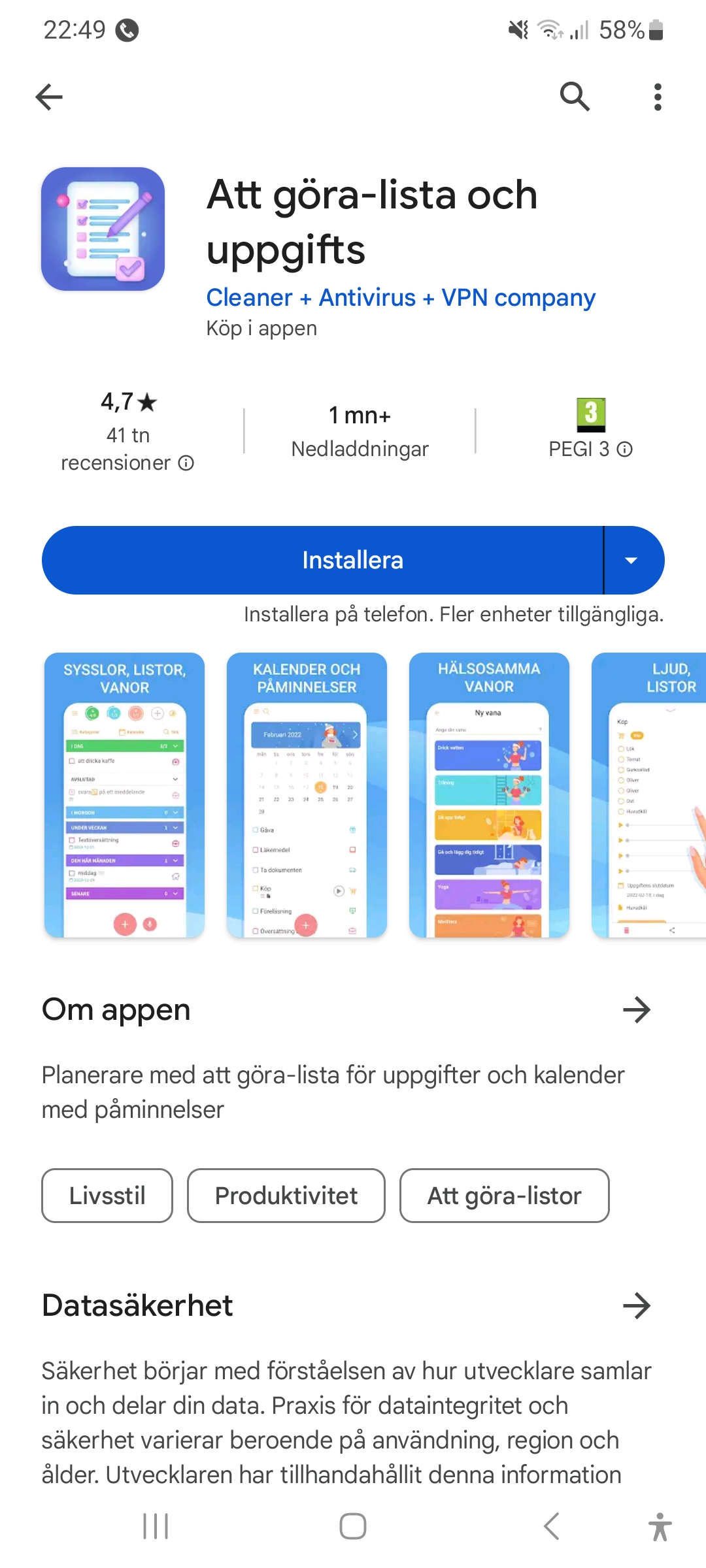The height and width of the screenshot is (1568, 706).
Task: Select the Att göra-listor chip
Action: [504, 1196]
